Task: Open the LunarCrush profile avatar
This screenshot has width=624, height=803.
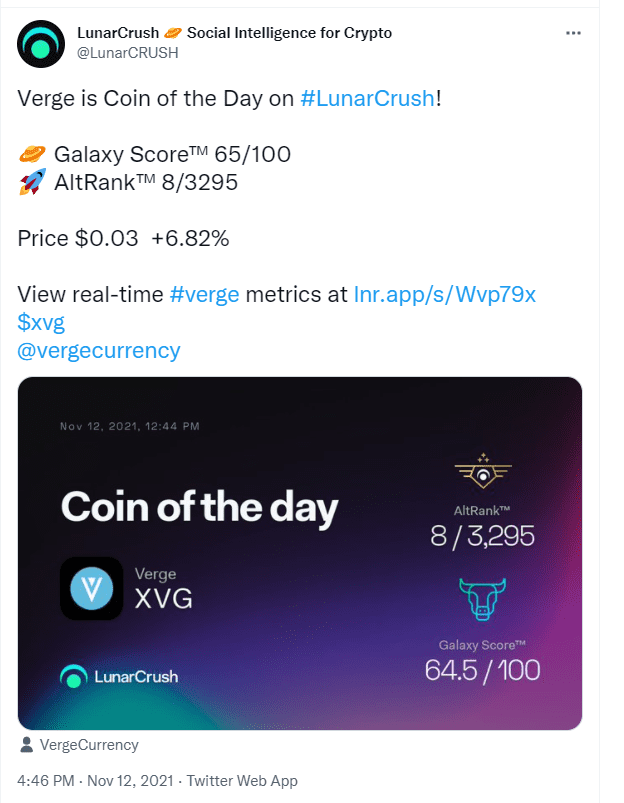Action: coord(40,42)
